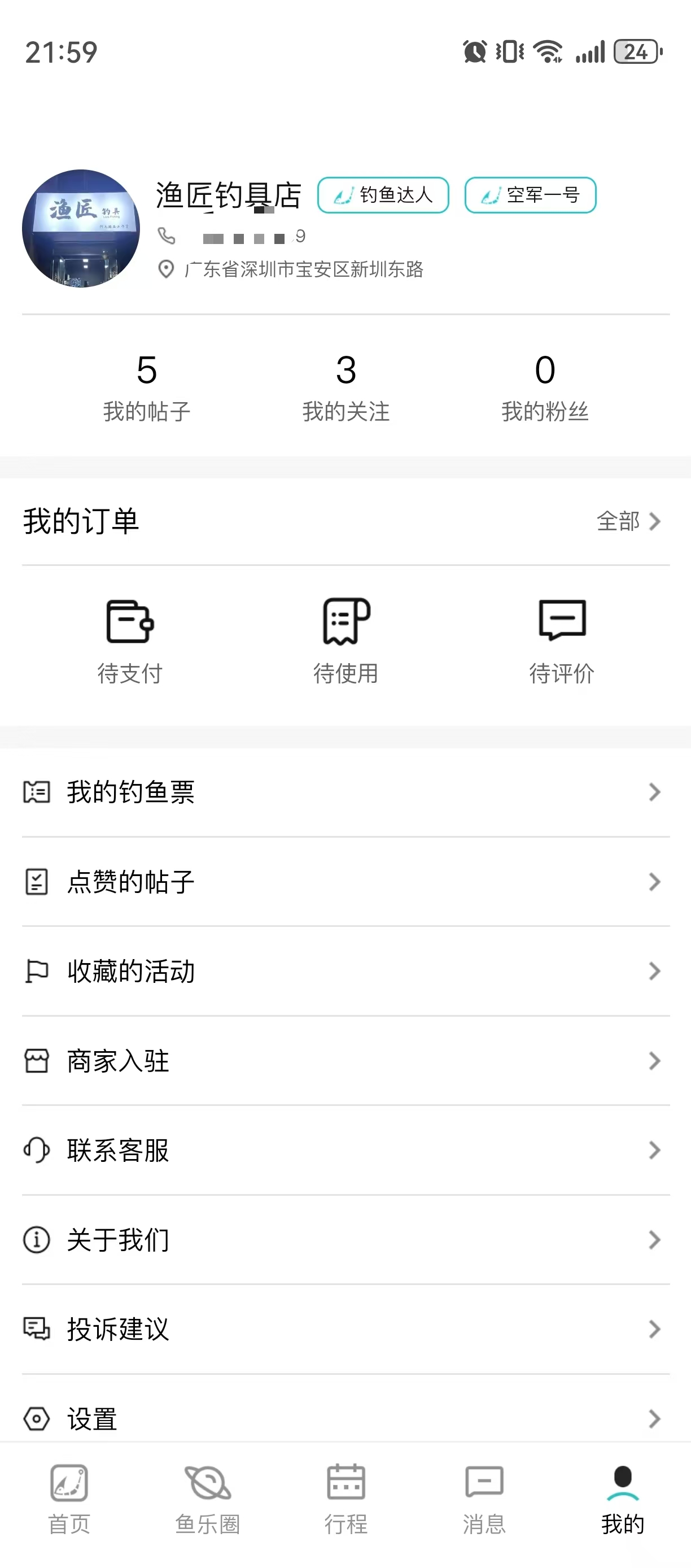Open 我的钓鱼票 ticket icon
This screenshot has width=691, height=1568.
pos(37,792)
